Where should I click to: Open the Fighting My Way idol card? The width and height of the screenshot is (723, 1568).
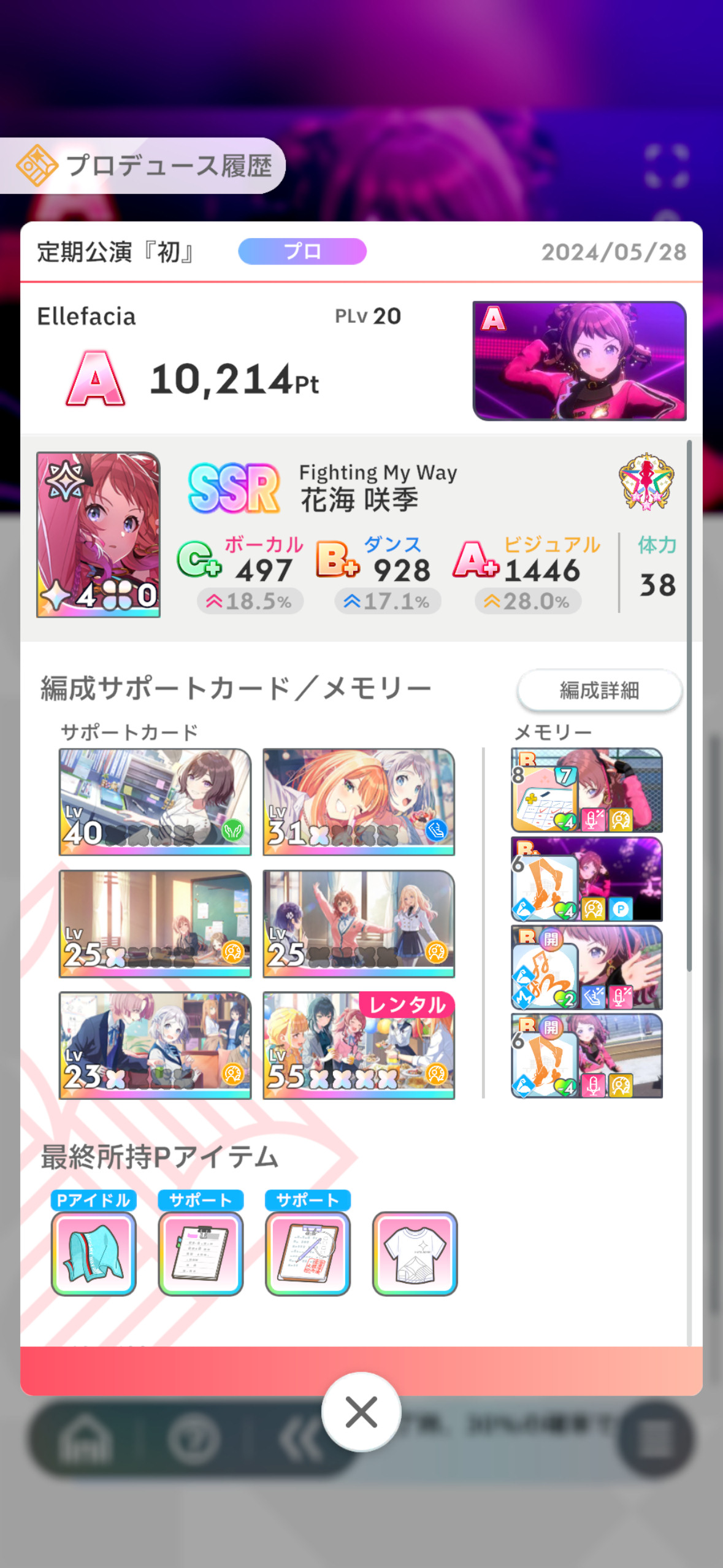tap(99, 535)
